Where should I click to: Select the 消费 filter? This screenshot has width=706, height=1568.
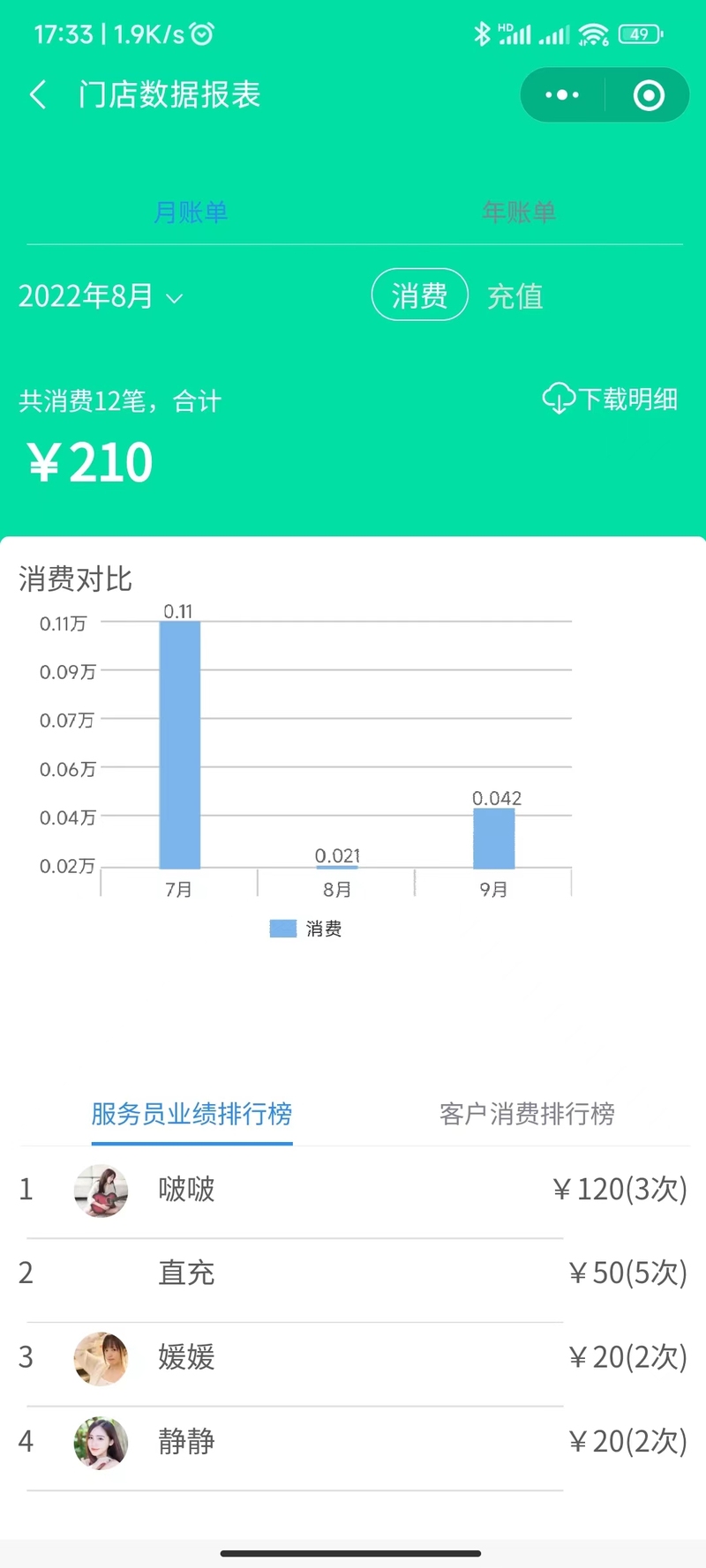[419, 295]
